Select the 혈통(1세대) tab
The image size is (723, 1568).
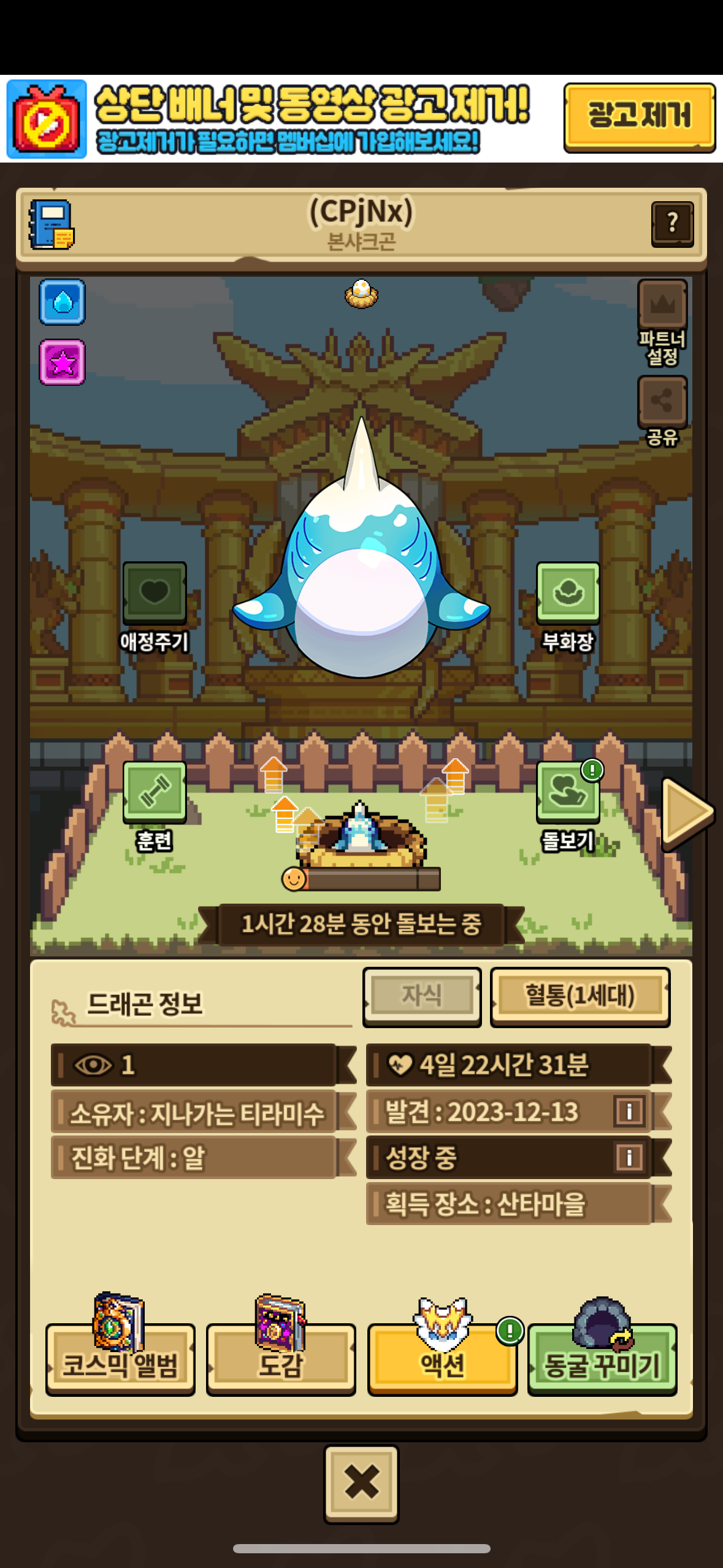pyautogui.click(x=580, y=996)
